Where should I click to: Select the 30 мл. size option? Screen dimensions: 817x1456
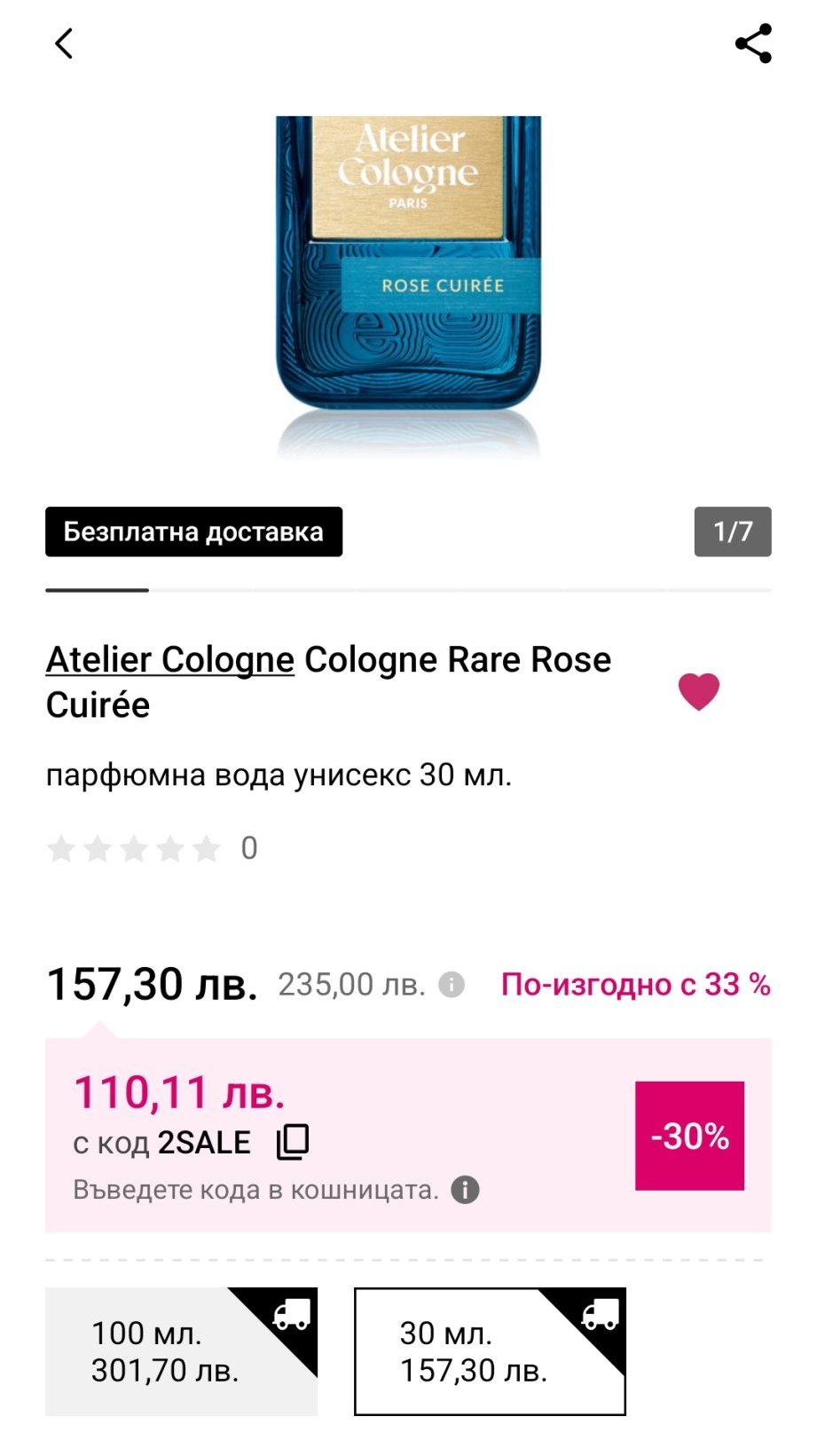pos(490,1351)
